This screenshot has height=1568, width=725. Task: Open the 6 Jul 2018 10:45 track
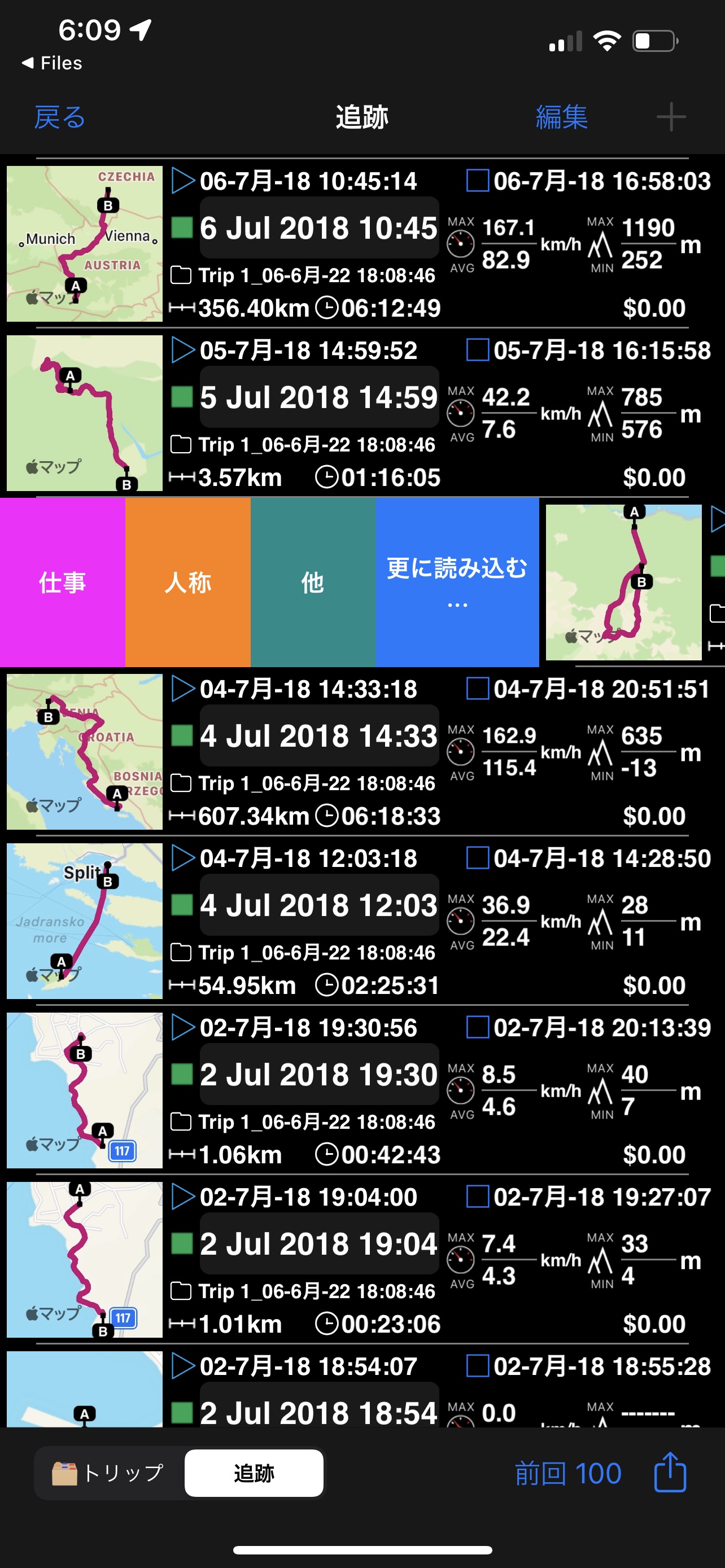tap(318, 228)
